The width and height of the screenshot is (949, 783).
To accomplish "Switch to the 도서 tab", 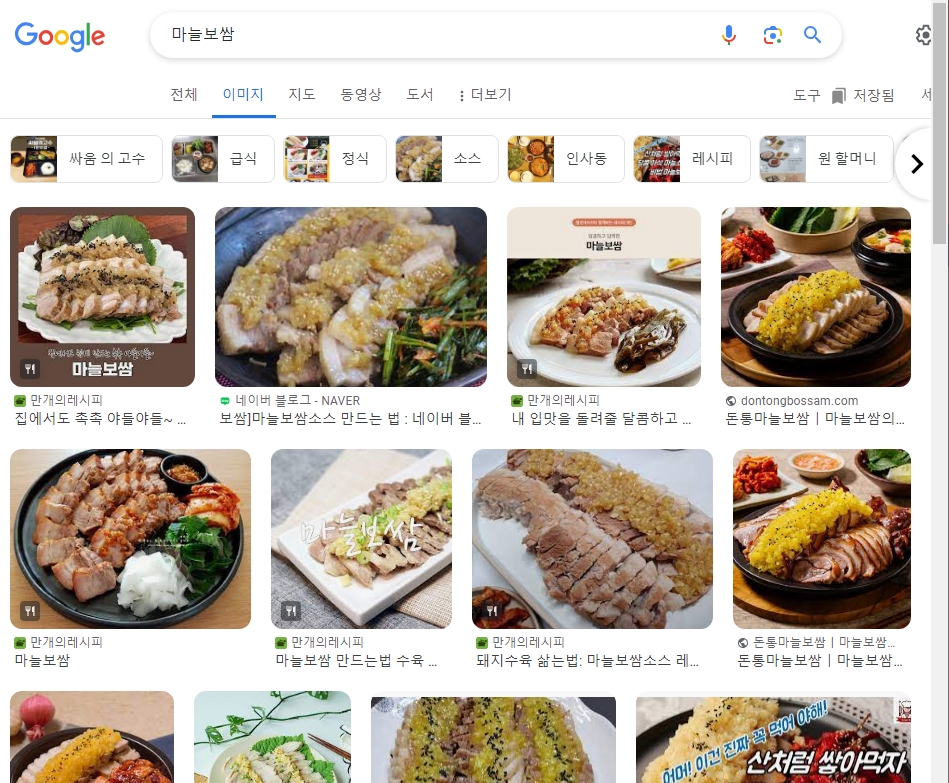I will [x=419, y=94].
